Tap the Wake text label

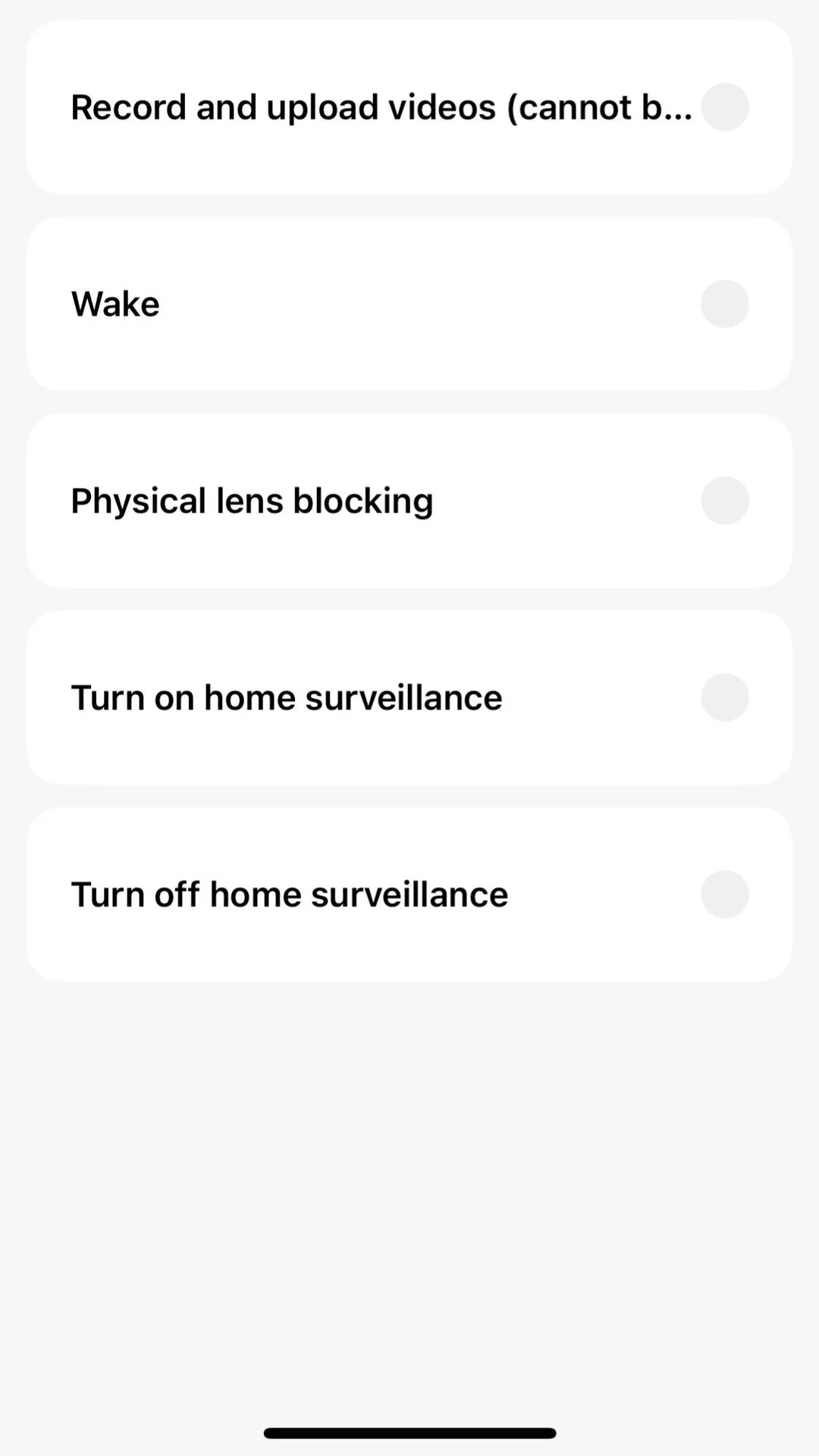tap(115, 303)
